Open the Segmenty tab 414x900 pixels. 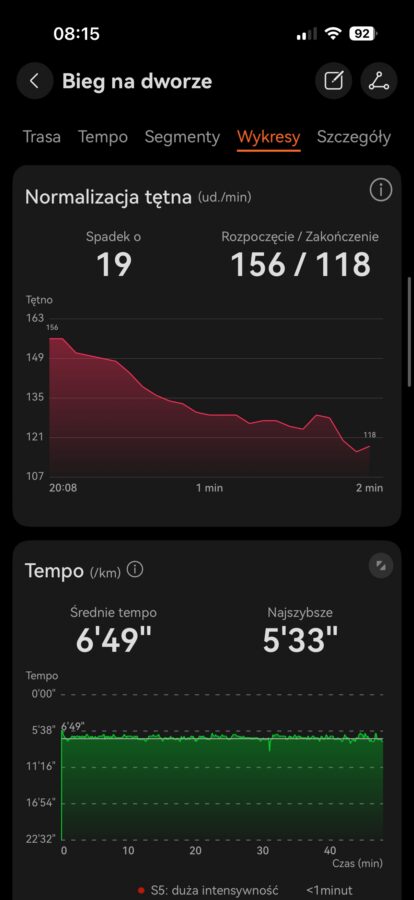(x=182, y=138)
